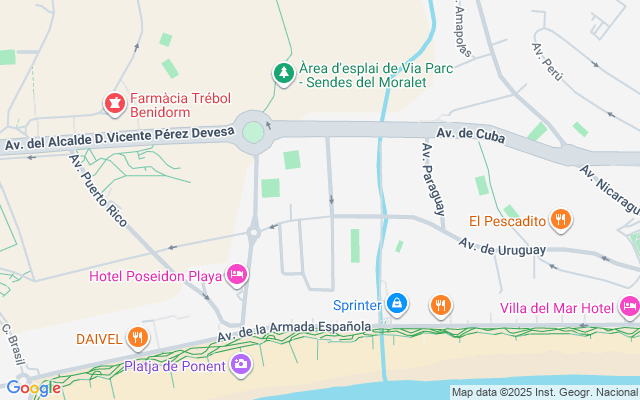Image resolution: width=640 pixels, height=400 pixels.
Task: Open the Farmàcia Trébol Benidorm pharmacy pin
Action: point(115,104)
